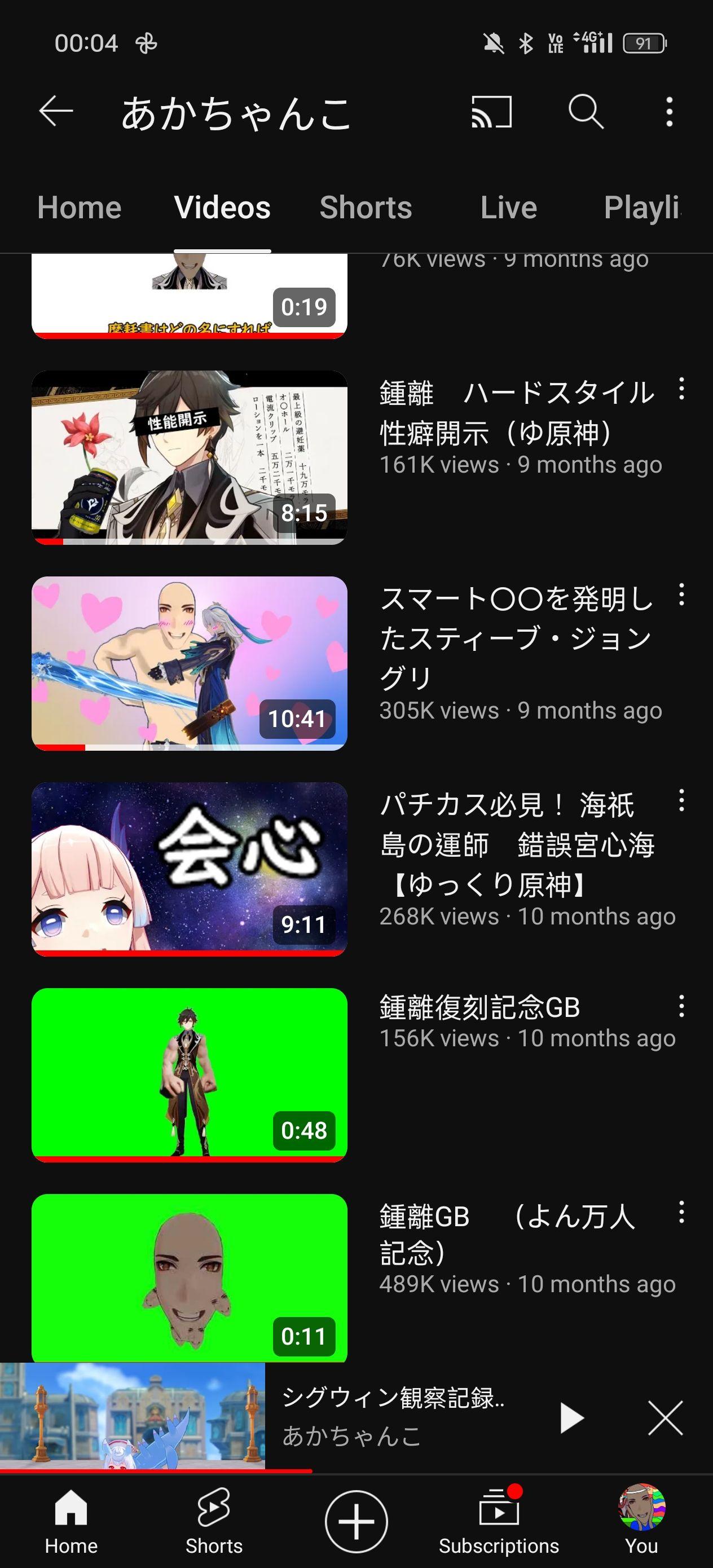Open options for スマート〇〇を発明した video

(681, 594)
